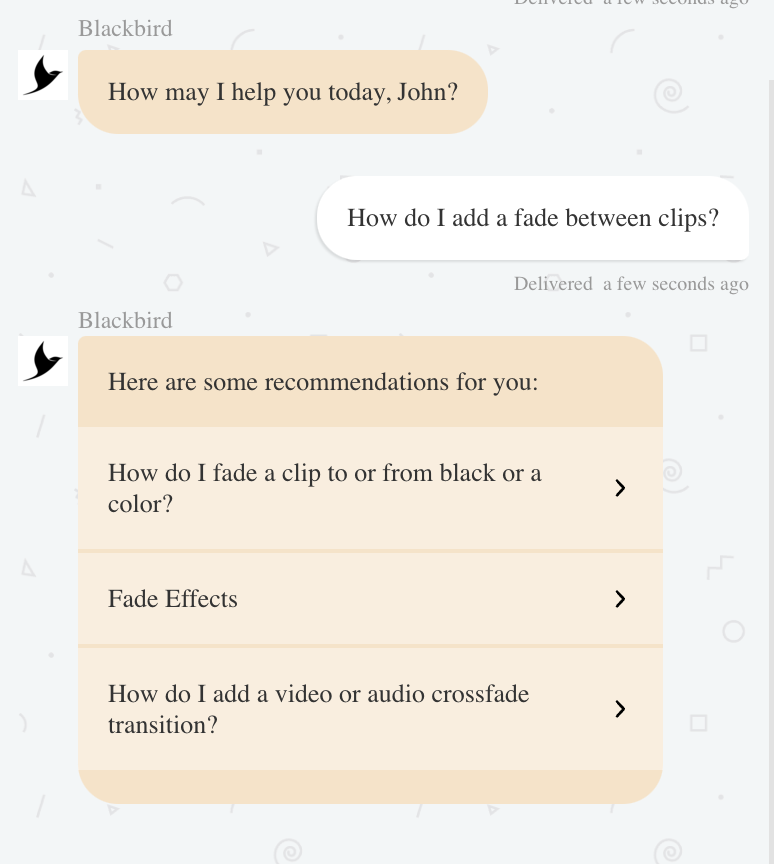Screen dimensions: 774x864
Task: Select the video or audio crossfade transition article
Action: pyautogui.click(x=369, y=709)
